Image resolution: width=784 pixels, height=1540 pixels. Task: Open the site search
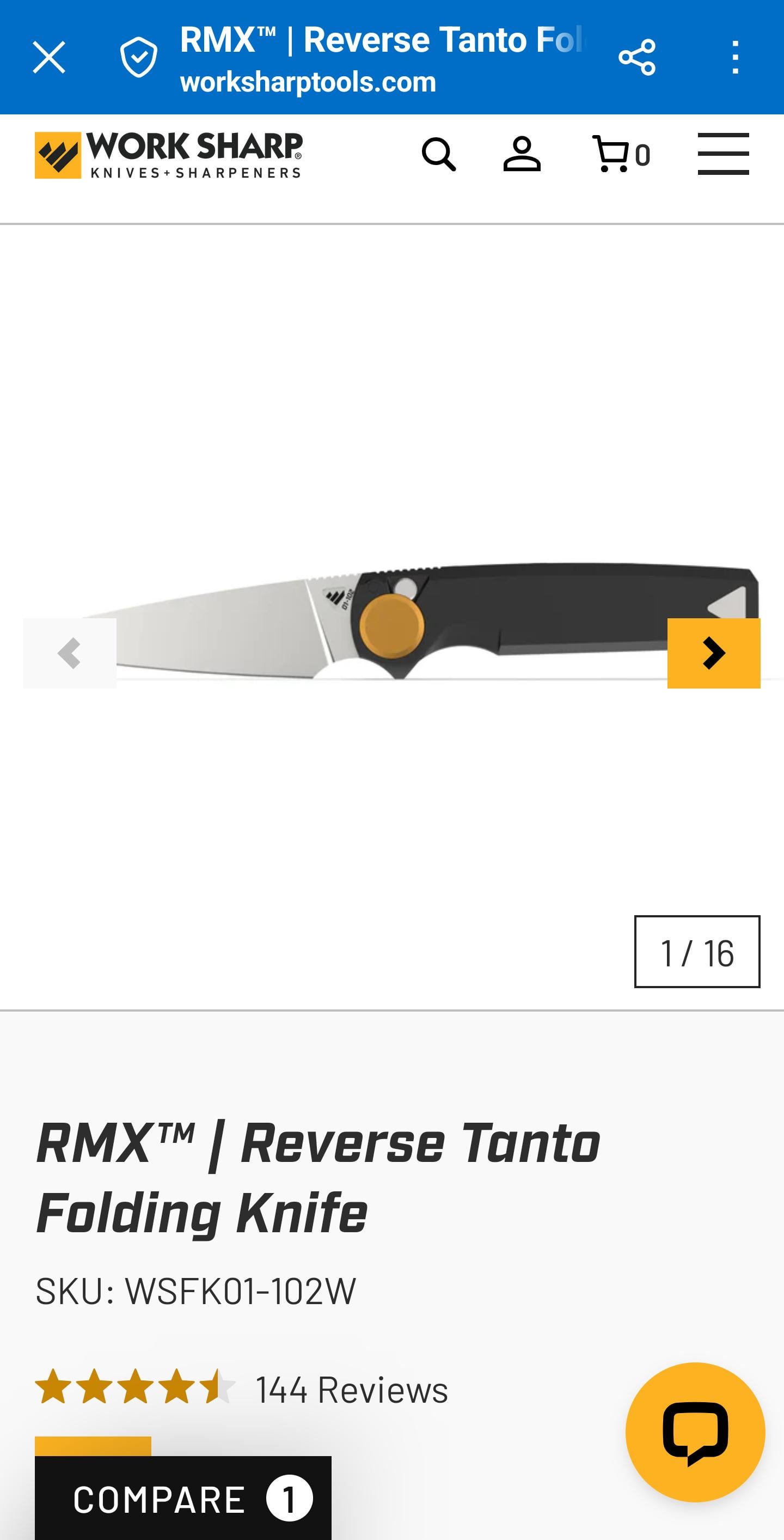pyautogui.click(x=439, y=155)
